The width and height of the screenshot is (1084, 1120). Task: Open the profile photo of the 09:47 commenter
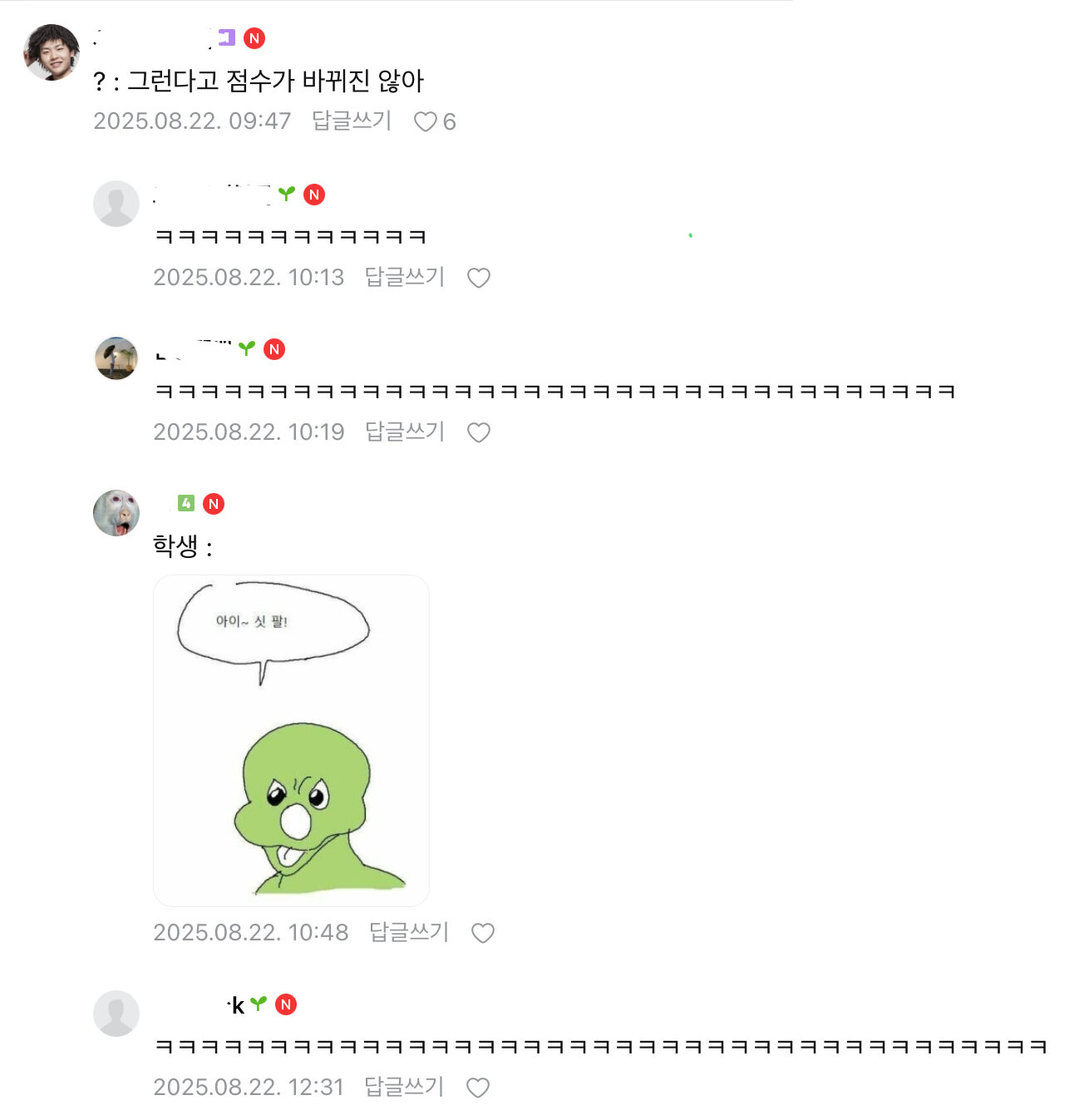tap(52, 52)
